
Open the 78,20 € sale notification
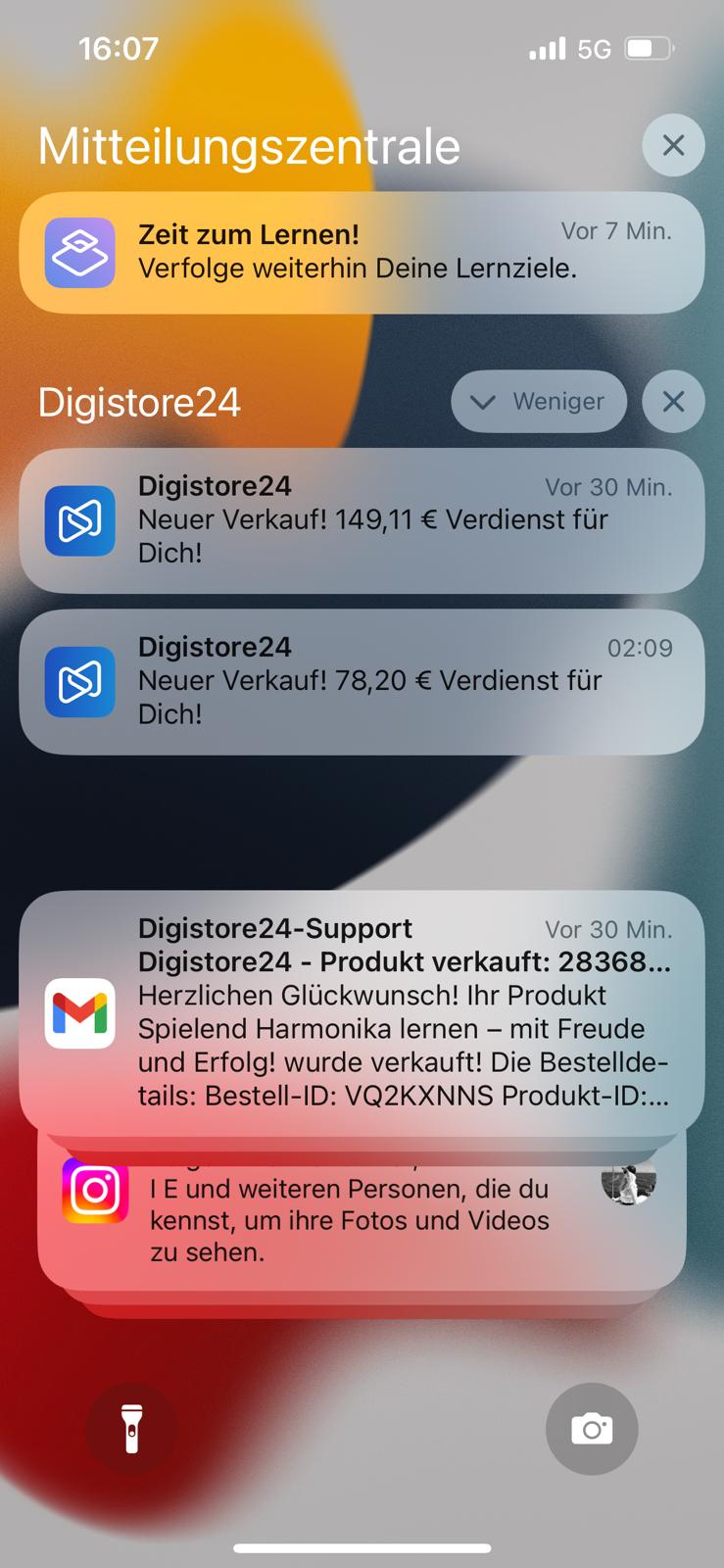click(362, 681)
